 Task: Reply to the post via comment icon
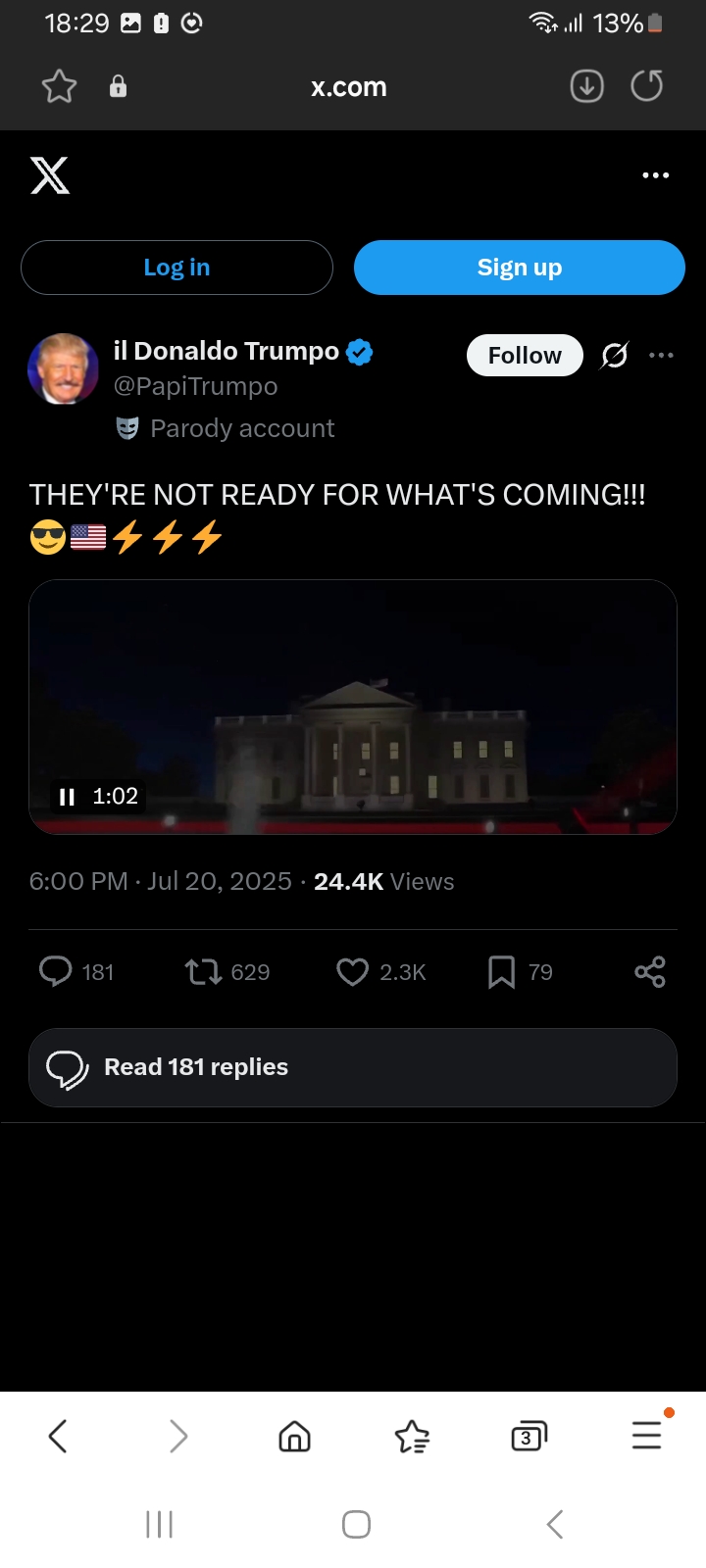(x=56, y=971)
